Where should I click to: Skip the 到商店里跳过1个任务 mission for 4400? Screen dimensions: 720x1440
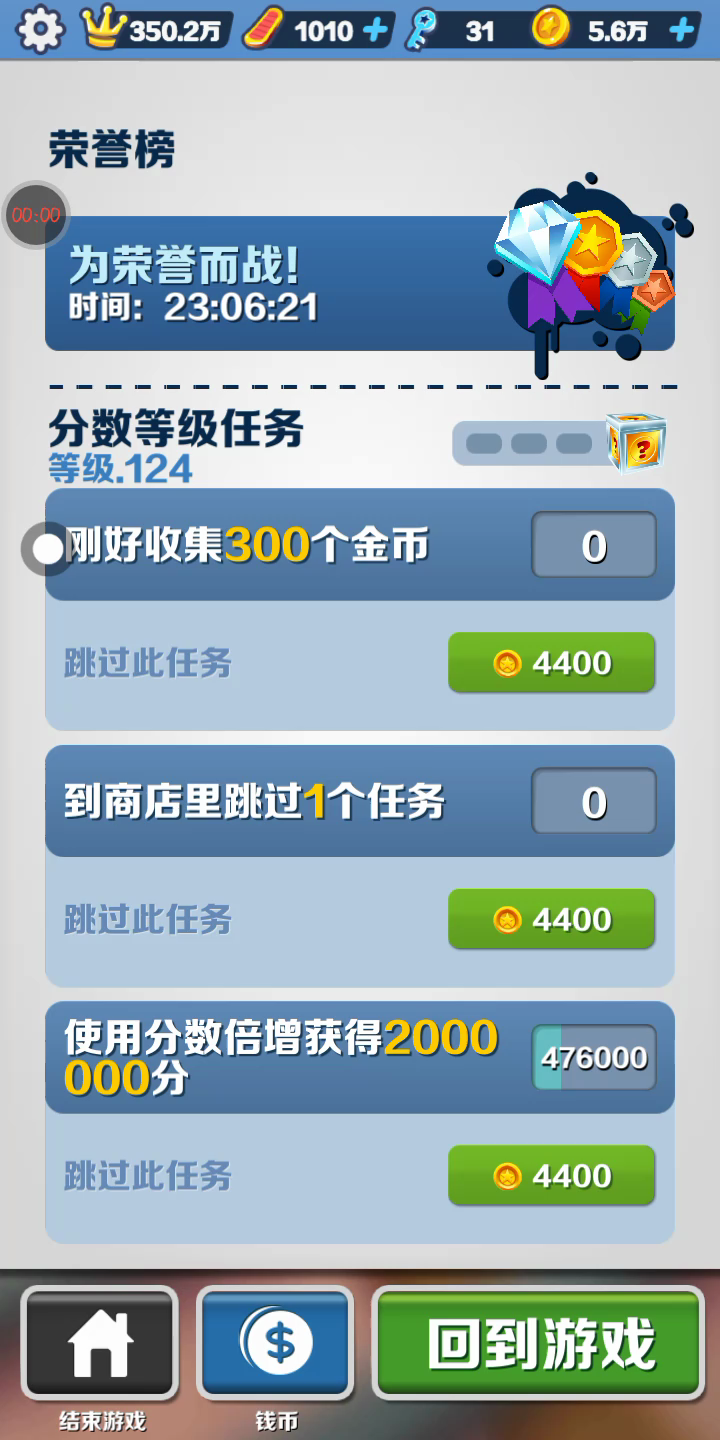551,919
